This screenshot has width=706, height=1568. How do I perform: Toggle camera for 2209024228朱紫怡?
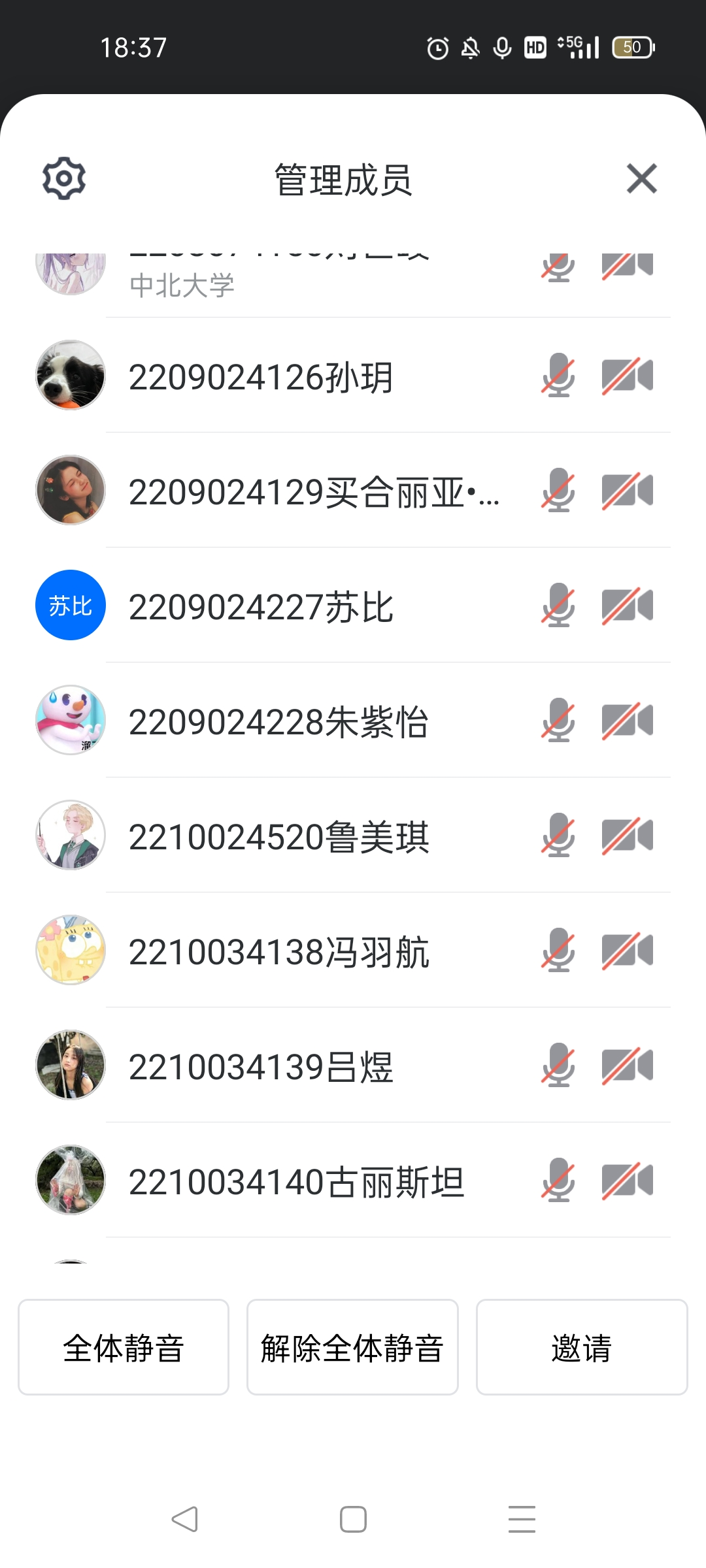pyautogui.click(x=627, y=721)
